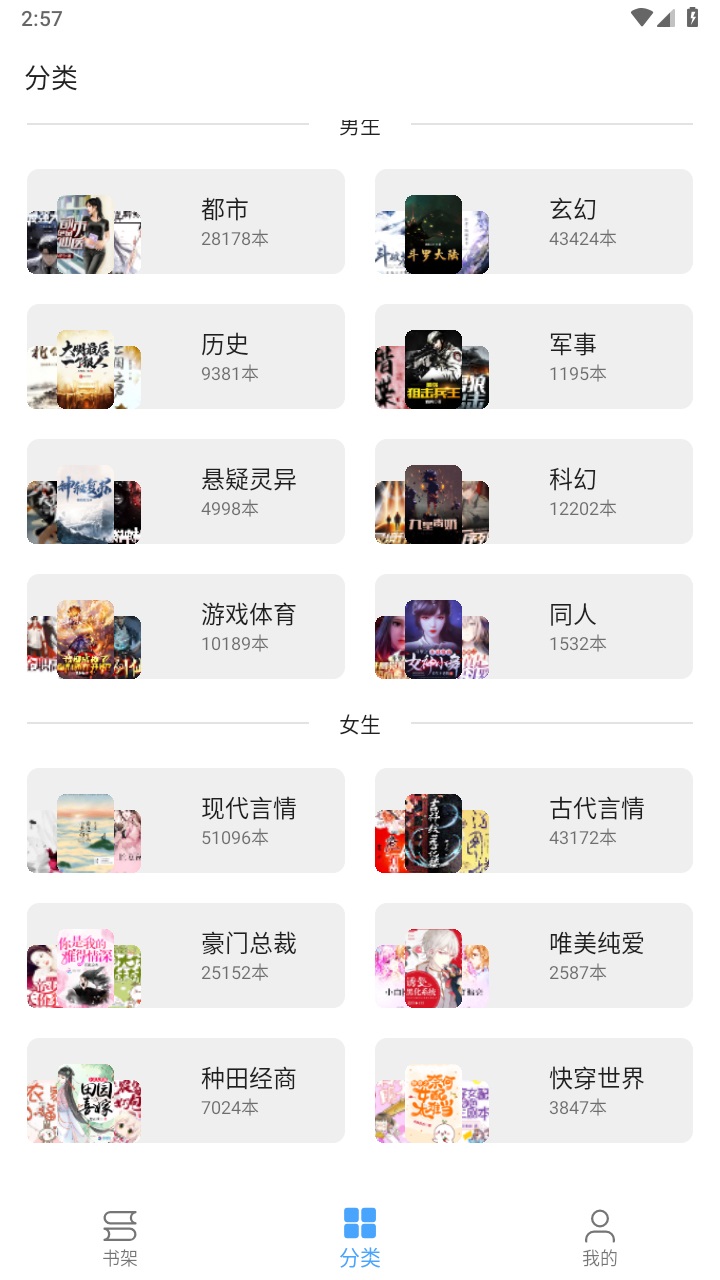Image resolution: width=720 pixels, height=1280 pixels.
Task: Tap the 游戏体育 category card
Action: pos(186,627)
